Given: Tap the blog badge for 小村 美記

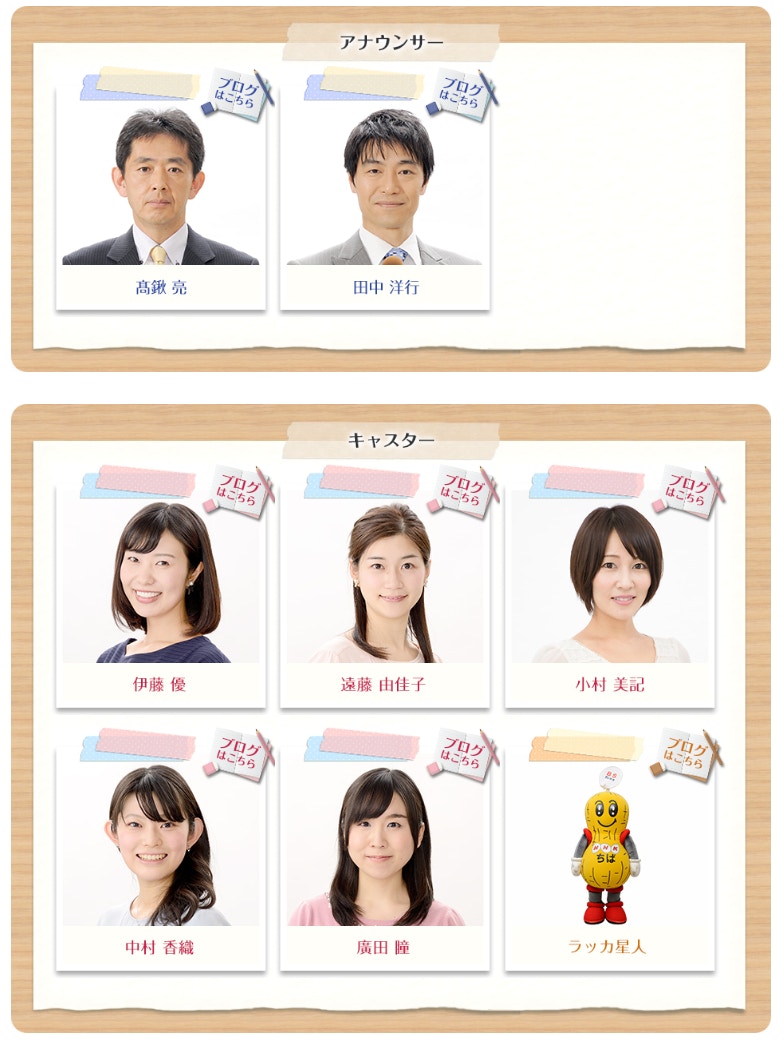Looking at the screenshot, I should [686, 490].
